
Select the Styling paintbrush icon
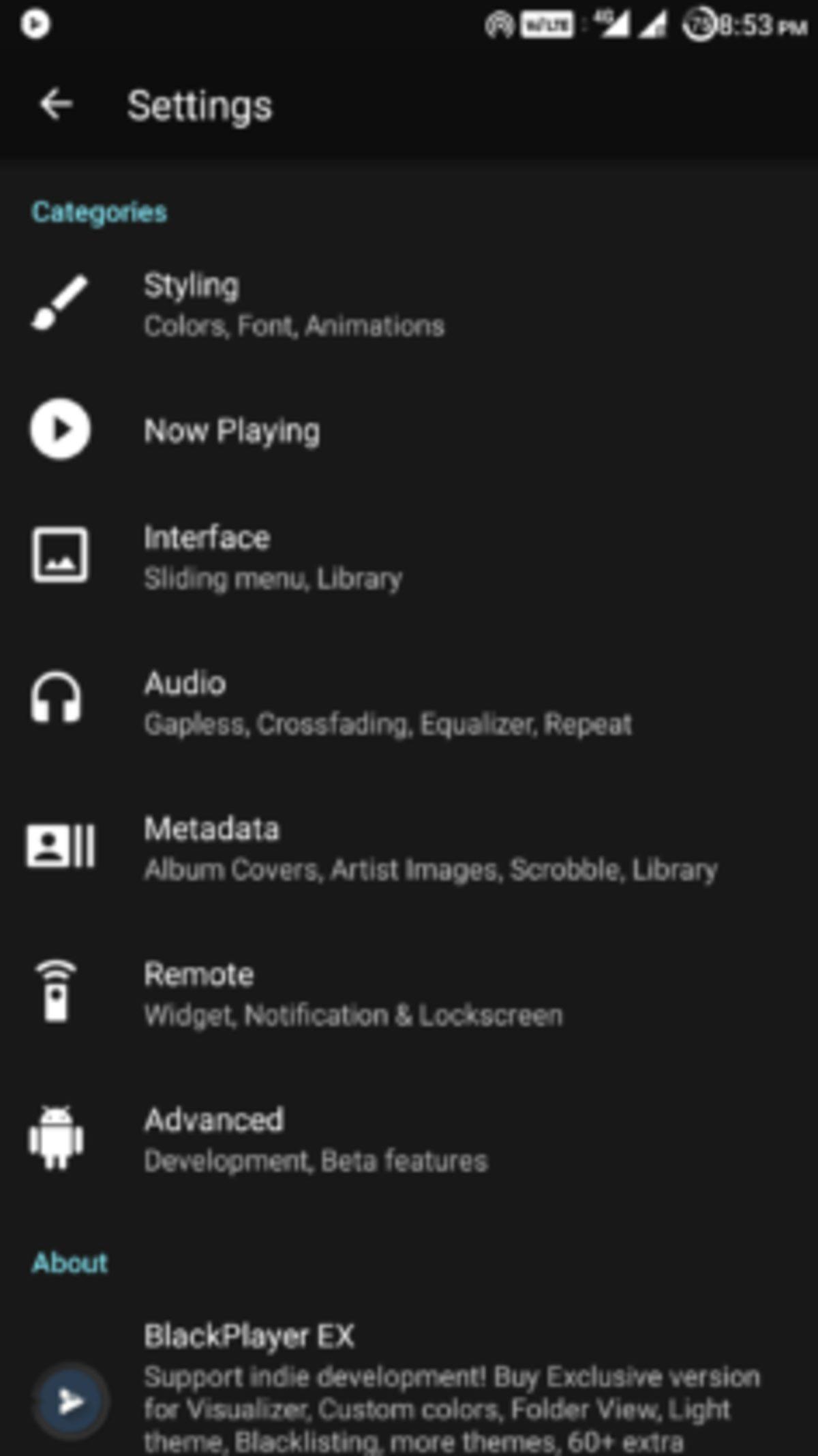[x=58, y=303]
